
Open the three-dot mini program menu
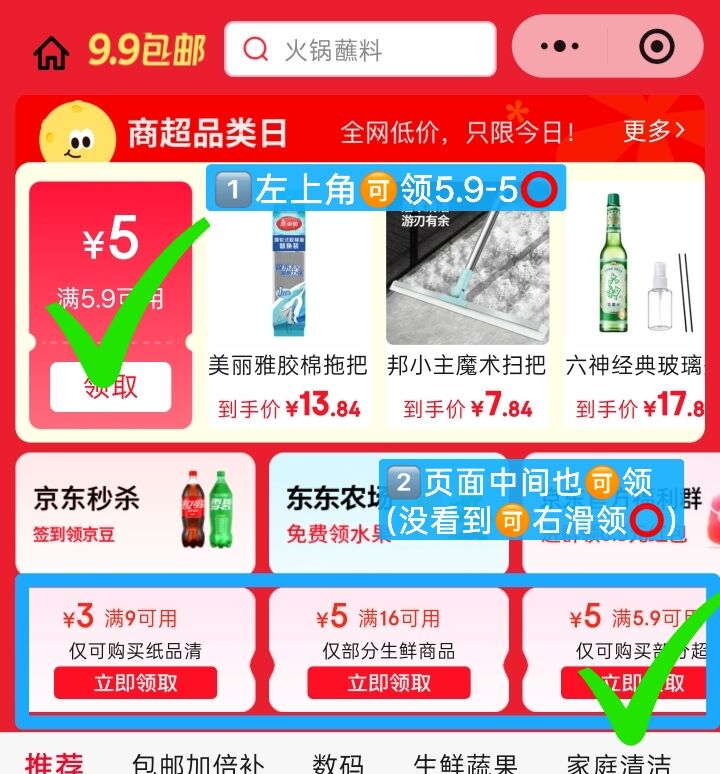click(559, 46)
